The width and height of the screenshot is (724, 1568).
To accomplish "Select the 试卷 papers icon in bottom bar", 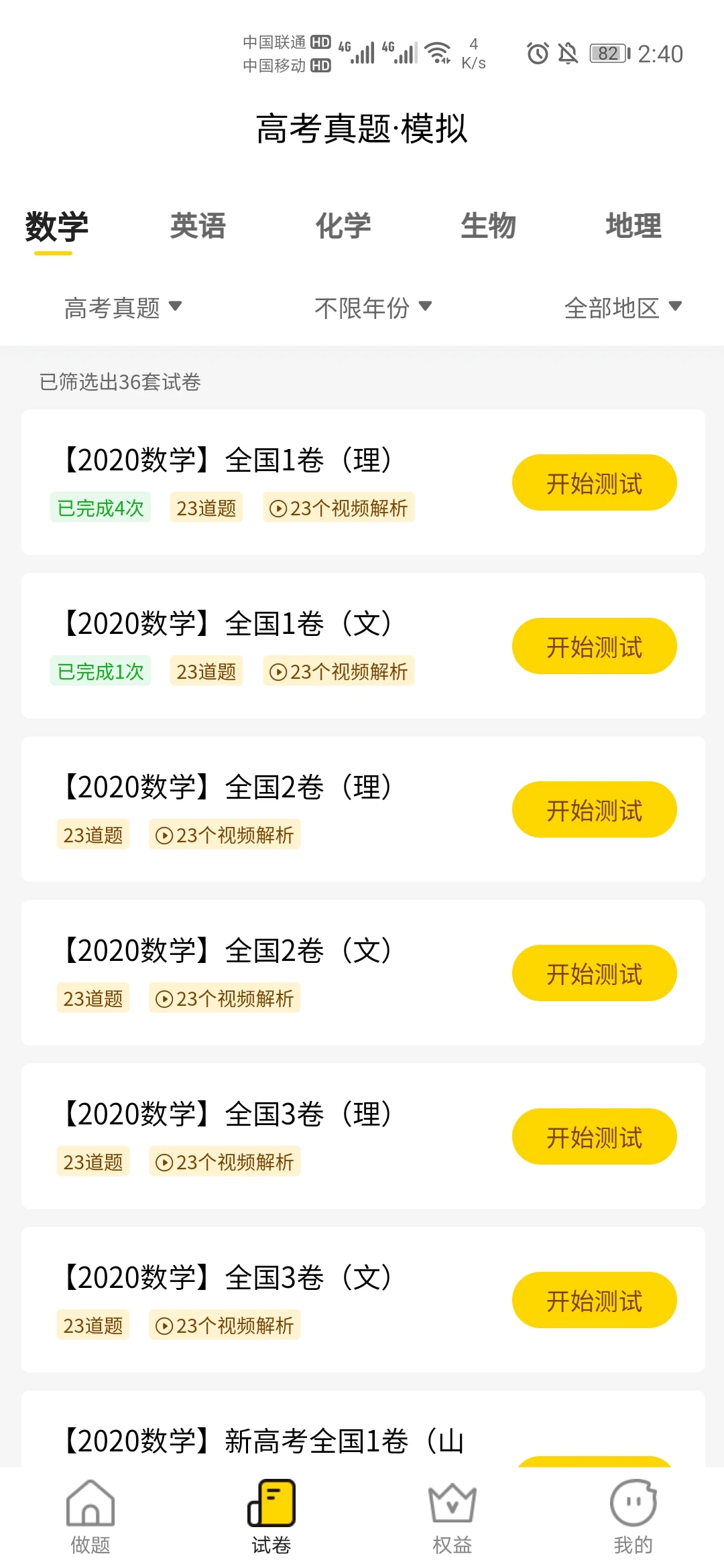I will (271, 1501).
